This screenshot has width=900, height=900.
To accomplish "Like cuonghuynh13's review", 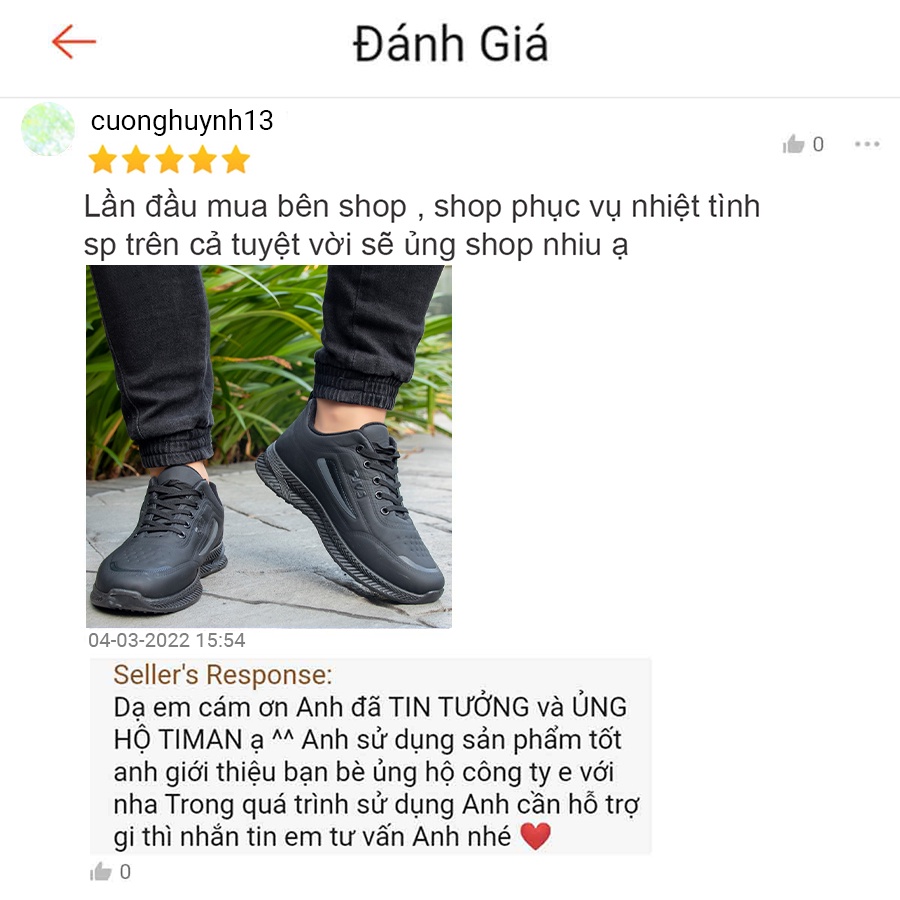I will tap(795, 145).
